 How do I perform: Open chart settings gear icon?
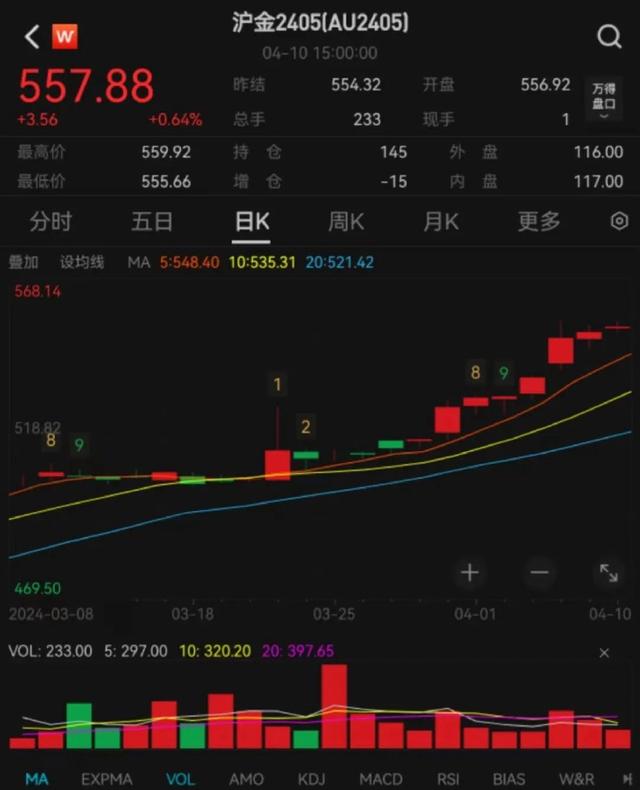(x=619, y=222)
